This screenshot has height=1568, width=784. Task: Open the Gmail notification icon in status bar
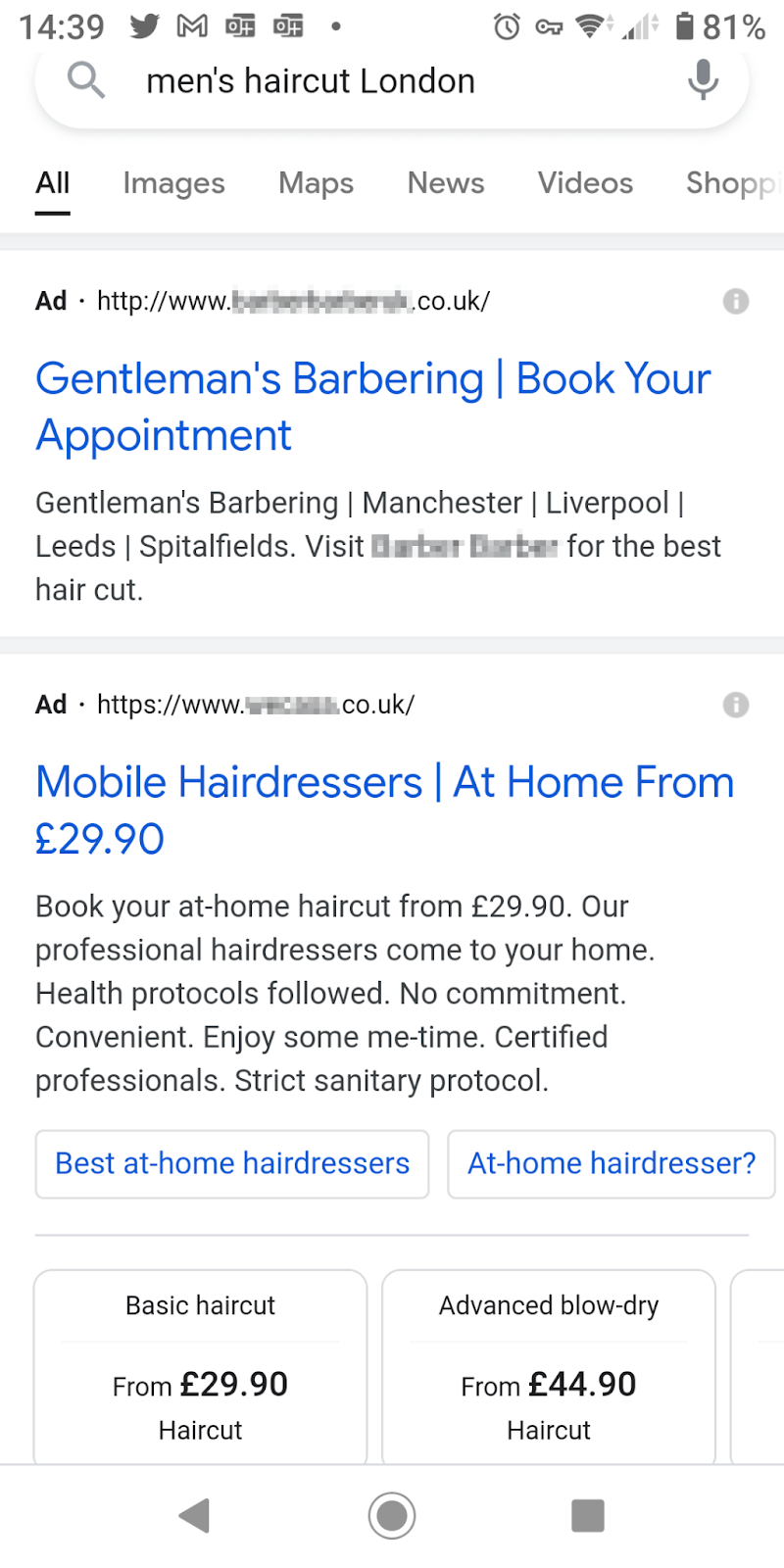pos(192,26)
